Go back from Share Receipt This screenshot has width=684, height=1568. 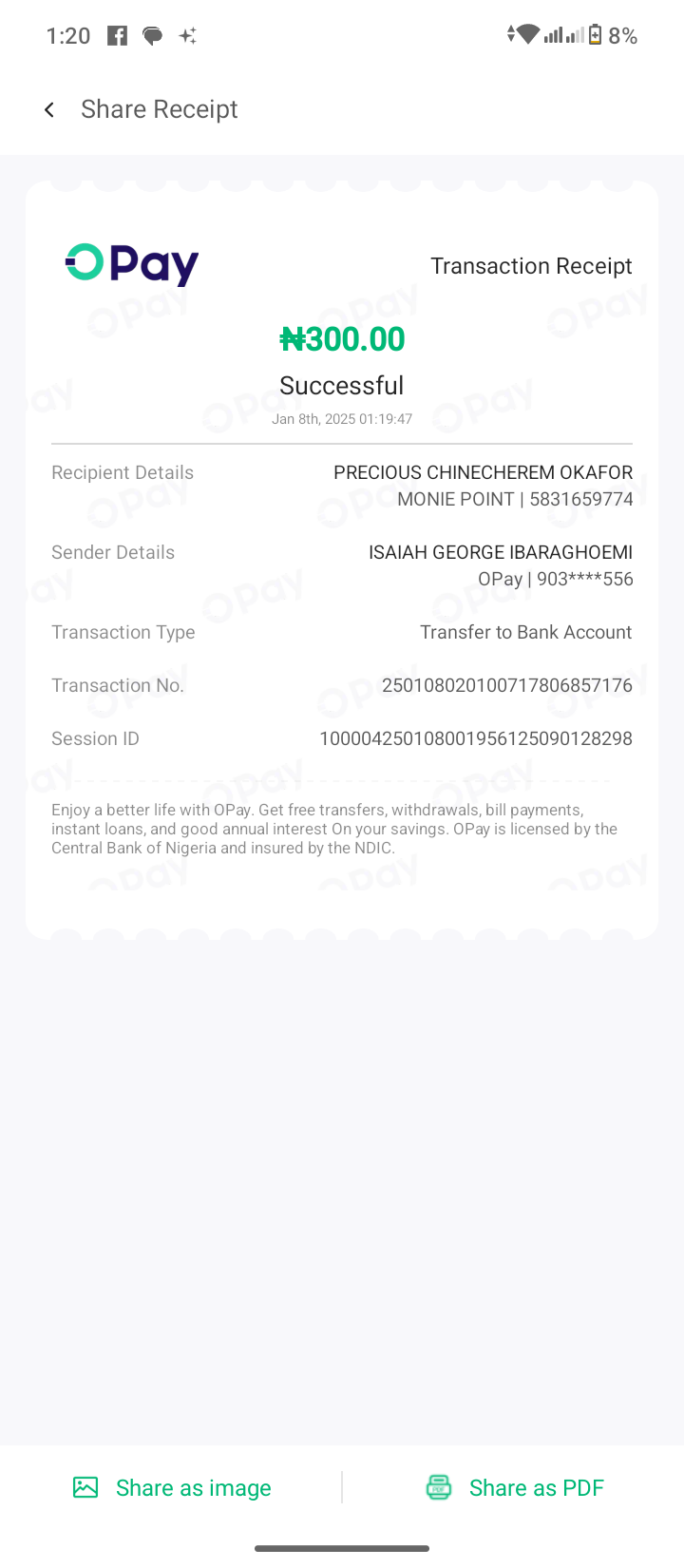[x=49, y=110]
